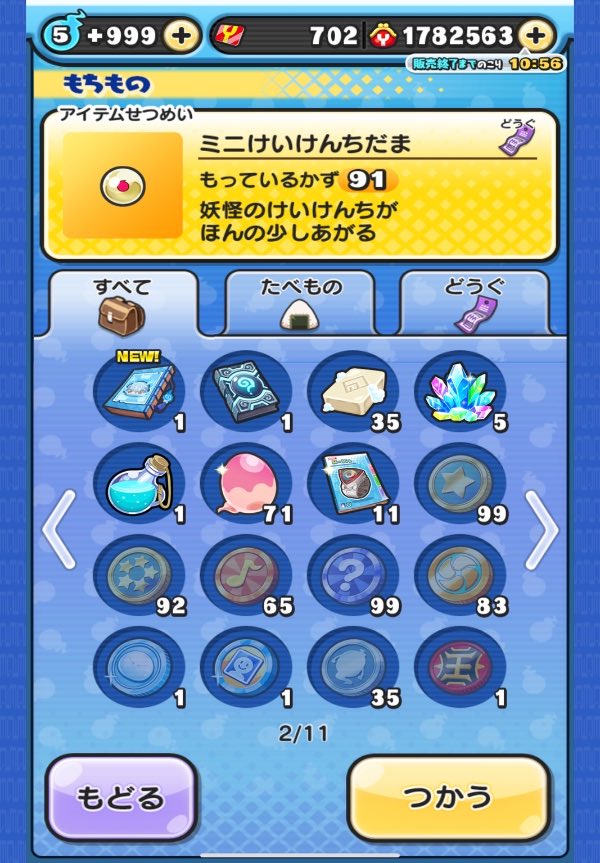
Task: Go to the next item page arrow
Action: pos(542,530)
